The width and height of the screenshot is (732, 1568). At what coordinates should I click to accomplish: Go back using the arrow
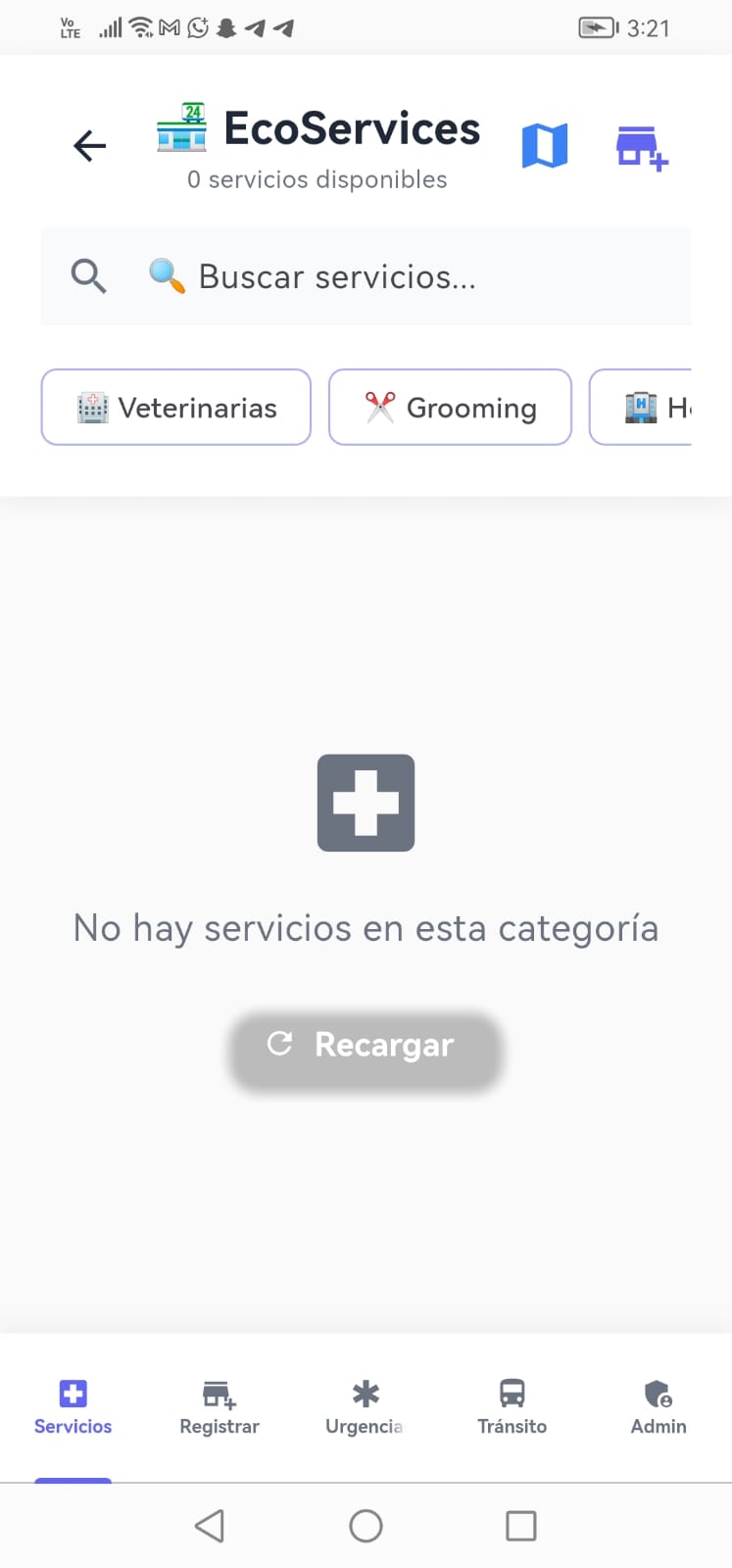(89, 145)
